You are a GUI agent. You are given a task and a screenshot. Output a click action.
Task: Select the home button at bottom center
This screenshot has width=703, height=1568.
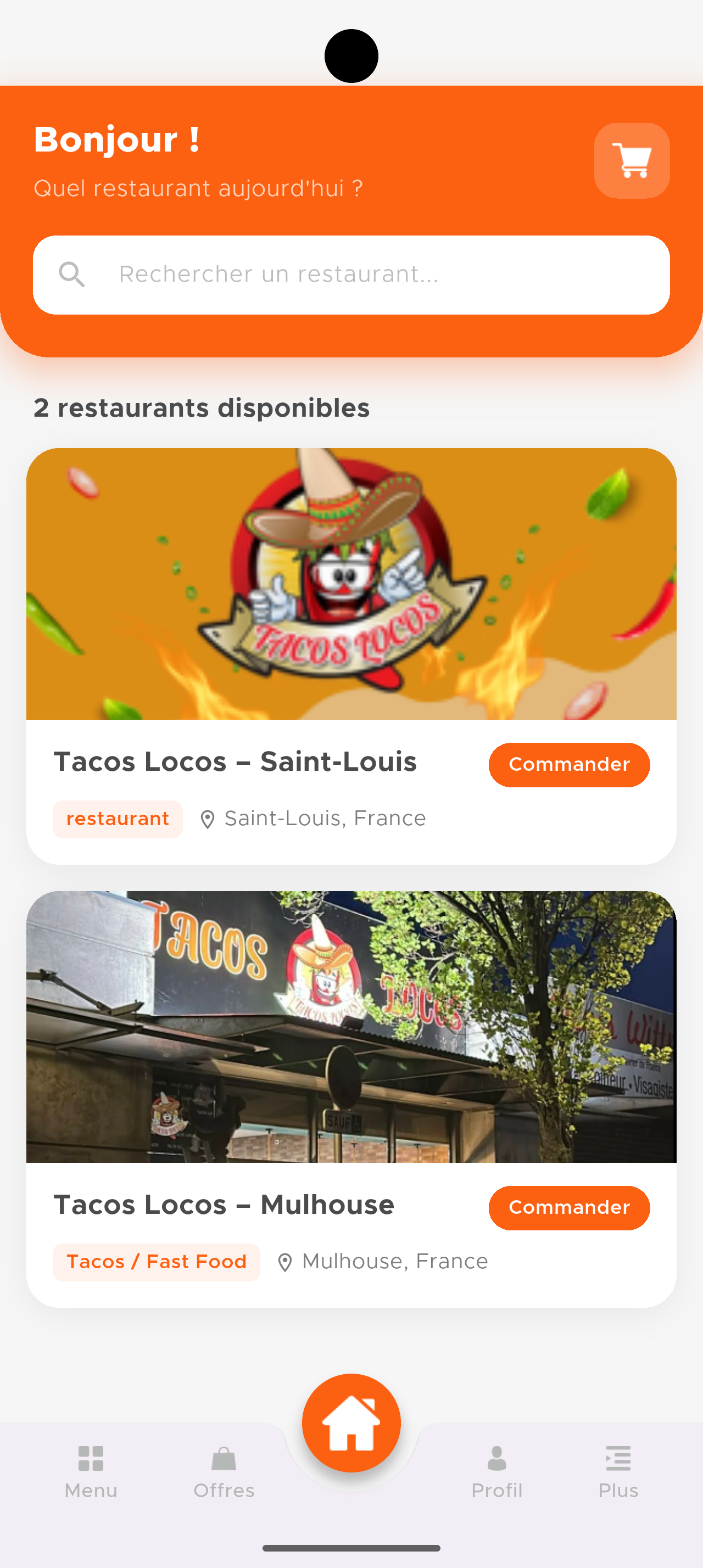click(351, 1423)
